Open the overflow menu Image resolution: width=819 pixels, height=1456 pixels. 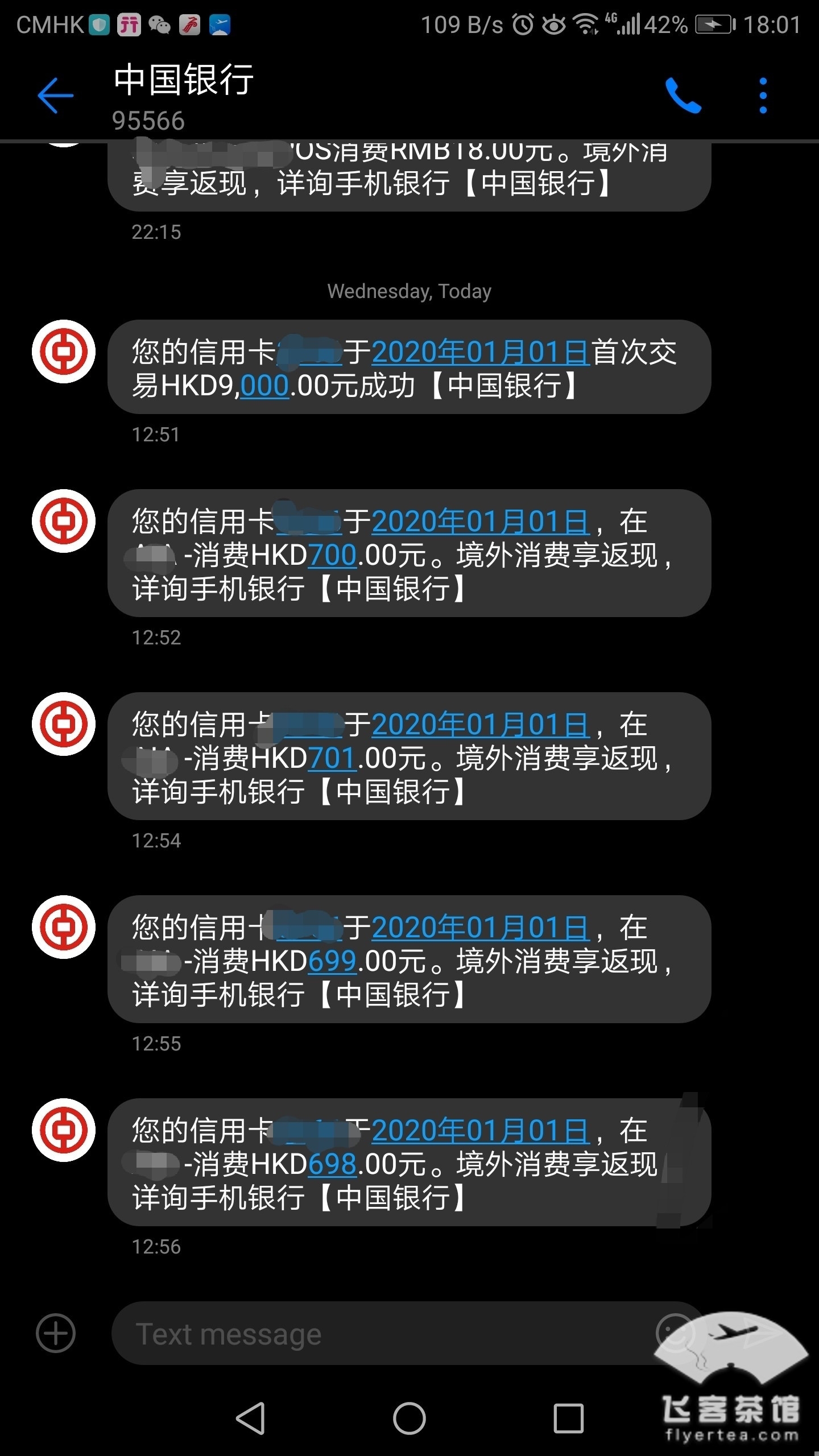point(763,95)
